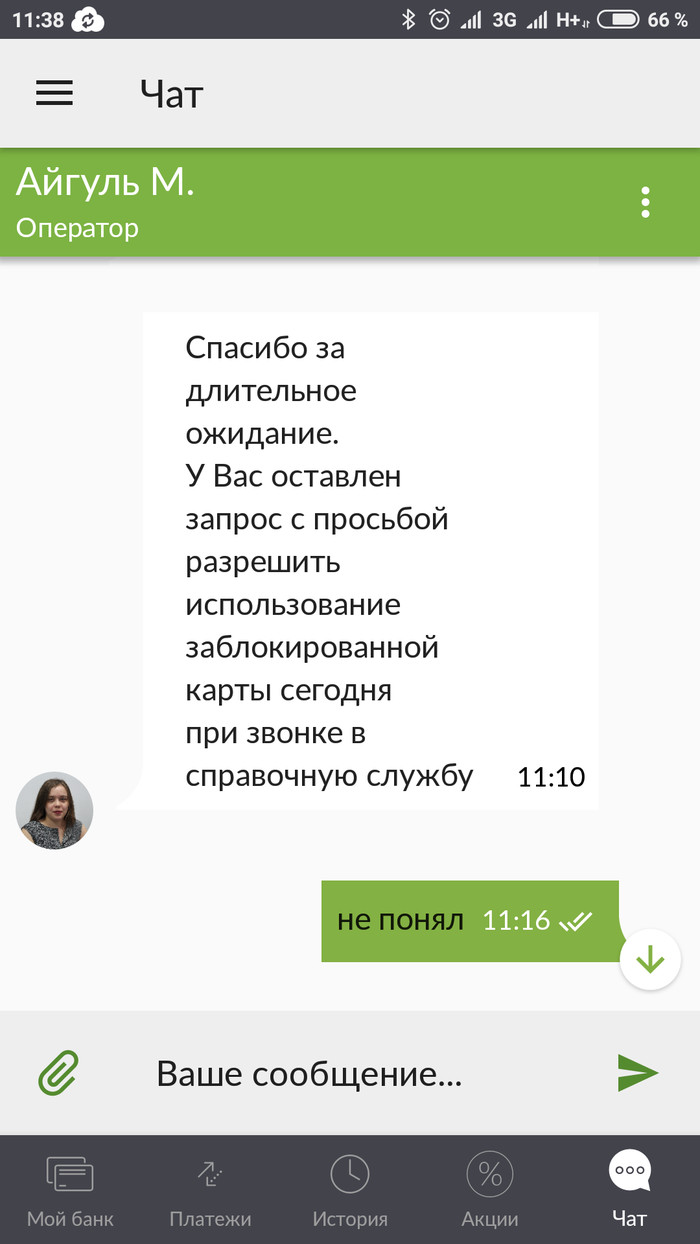Screen dimensions: 700x1244
Task: View operator Айгуль М. avatar photo
Action: point(55,811)
